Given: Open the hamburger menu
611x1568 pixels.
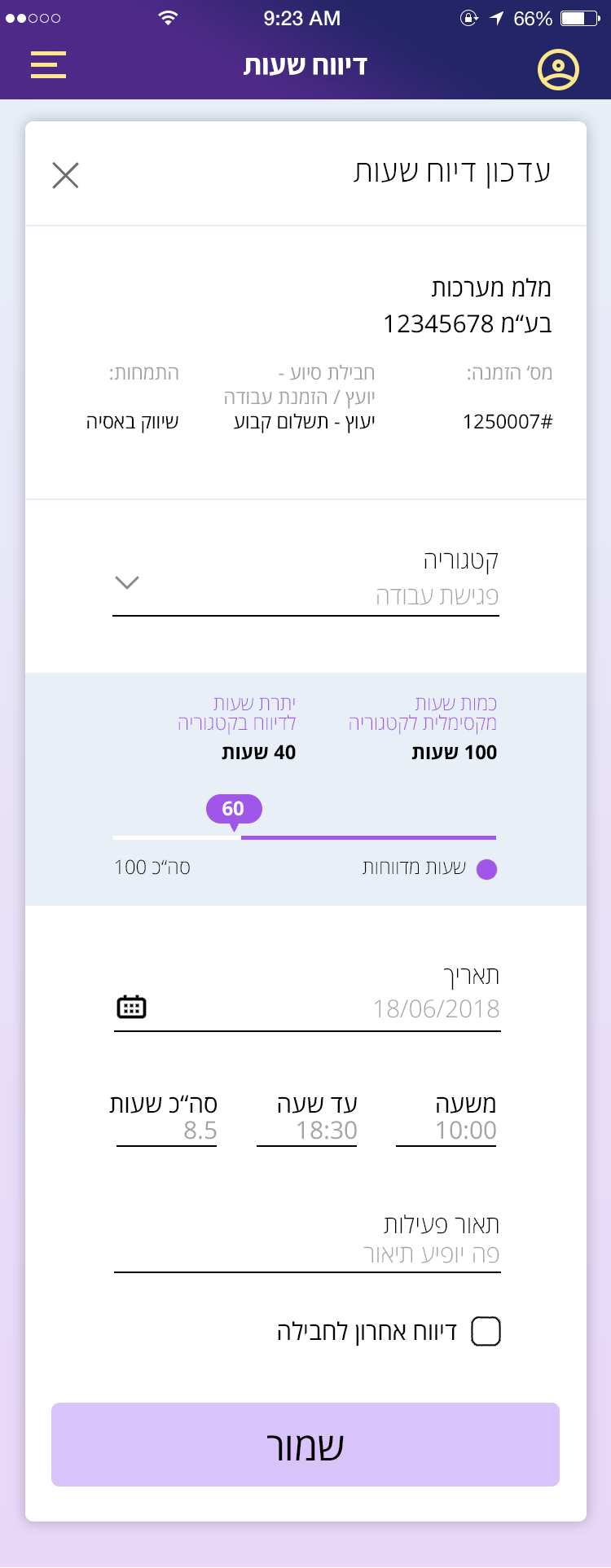Looking at the screenshot, I should [48, 65].
